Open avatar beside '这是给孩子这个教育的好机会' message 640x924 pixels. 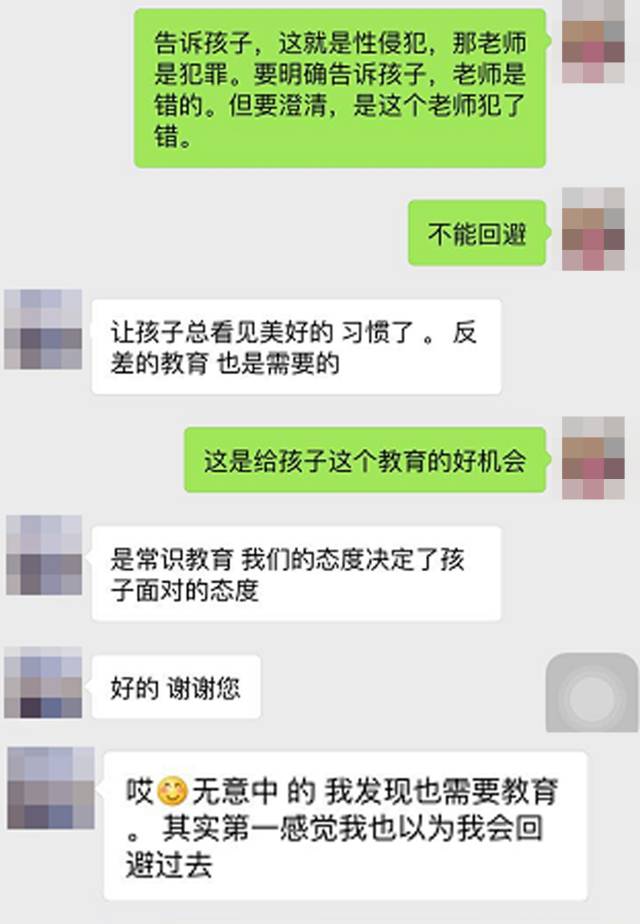[x=594, y=457]
